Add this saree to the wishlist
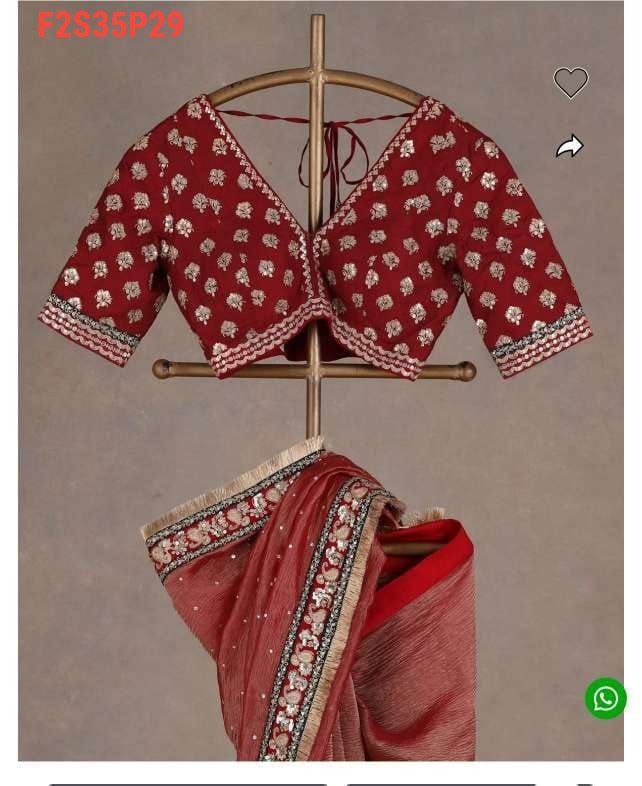This screenshot has width=642, height=786. pos(571,82)
